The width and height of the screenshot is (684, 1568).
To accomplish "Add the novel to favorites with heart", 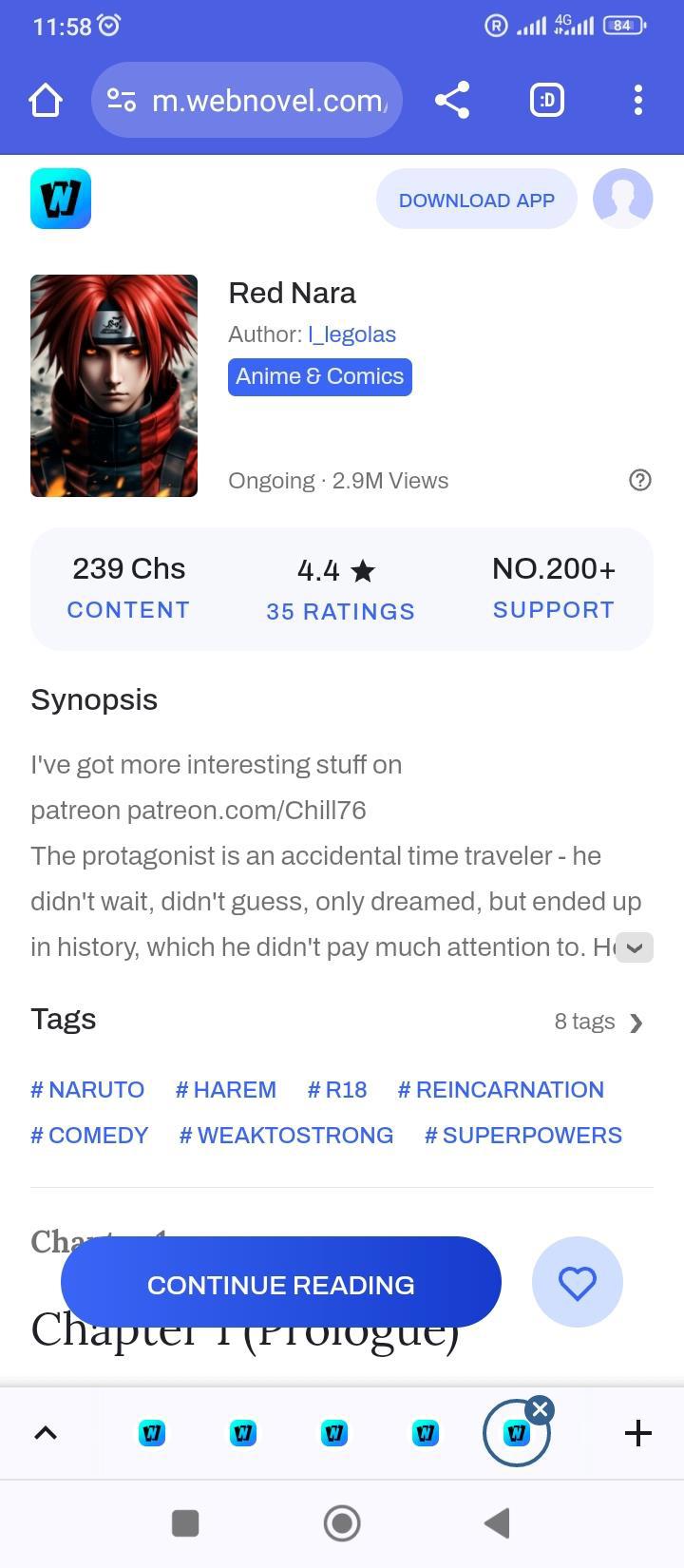I will click(x=577, y=1283).
